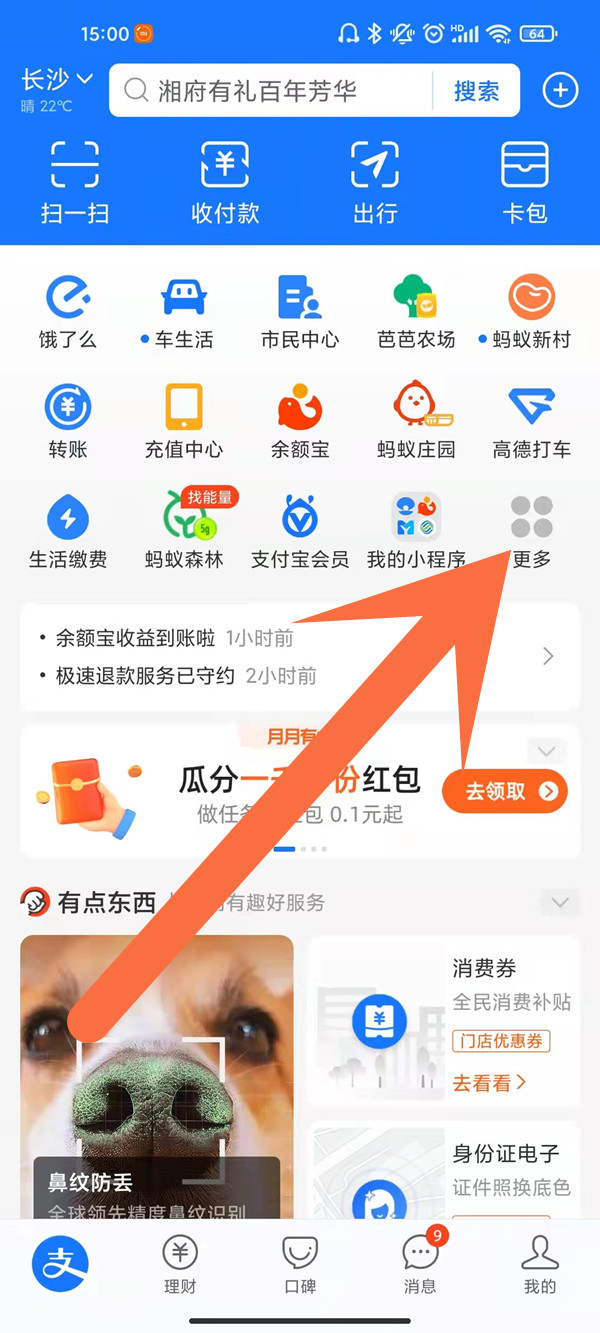
Task: Open 余额宝
Action: tap(300, 421)
